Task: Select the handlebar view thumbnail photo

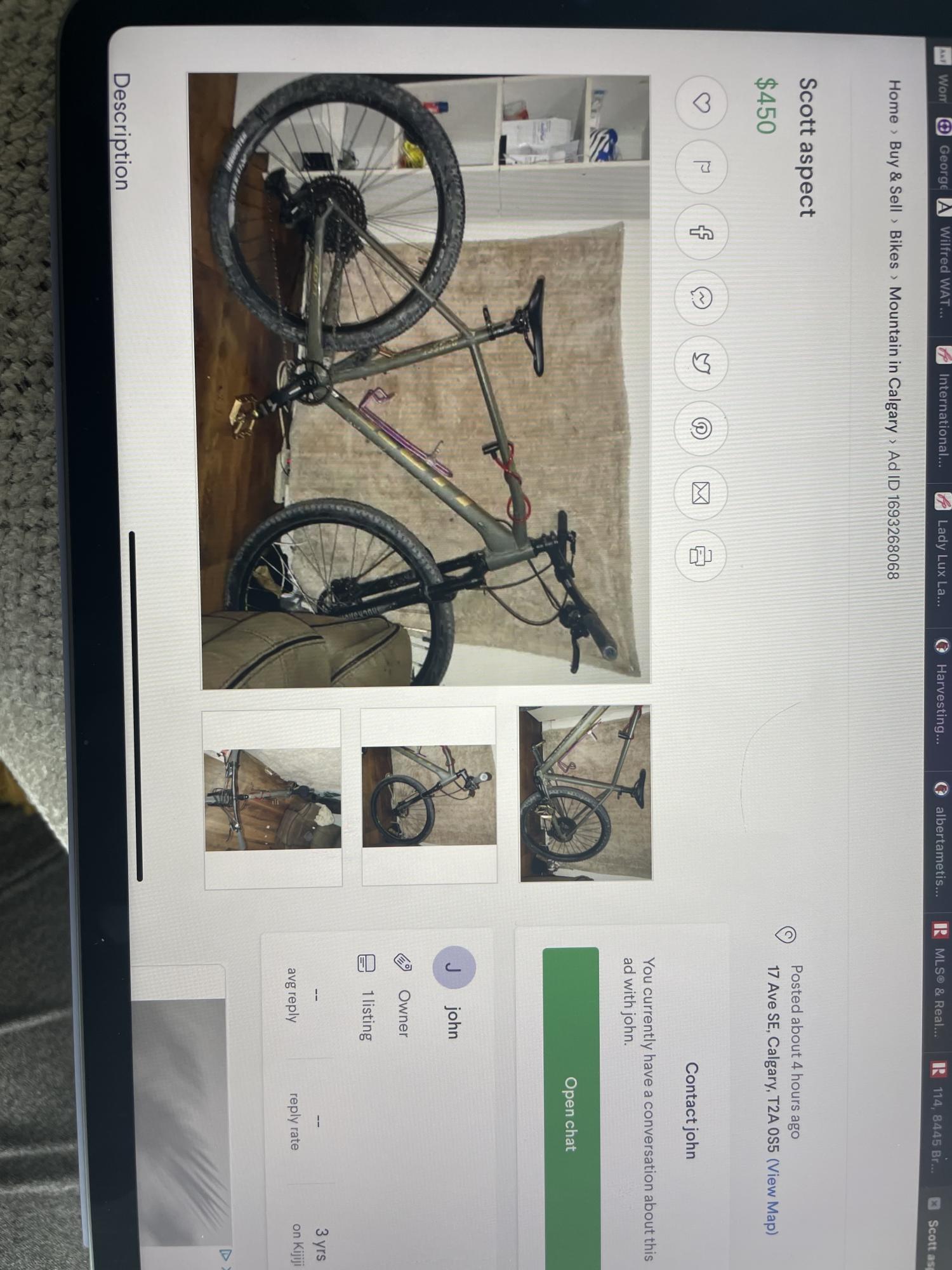Action: pos(273,799)
